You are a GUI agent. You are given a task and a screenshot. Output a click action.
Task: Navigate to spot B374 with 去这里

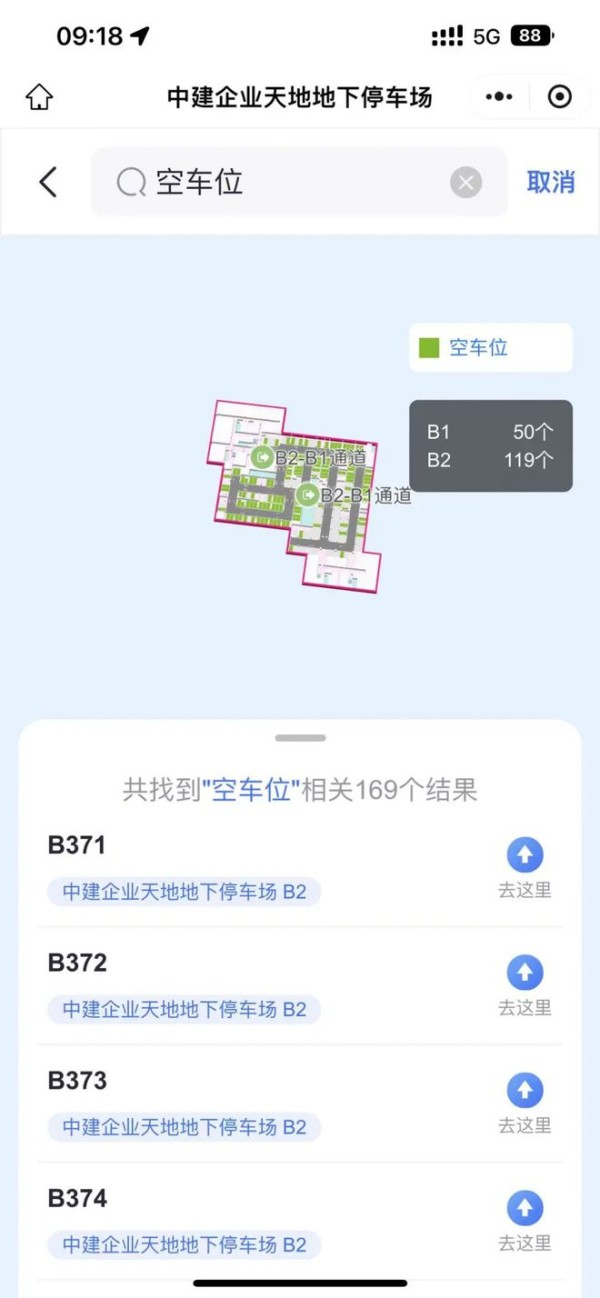pyautogui.click(x=525, y=1219)
